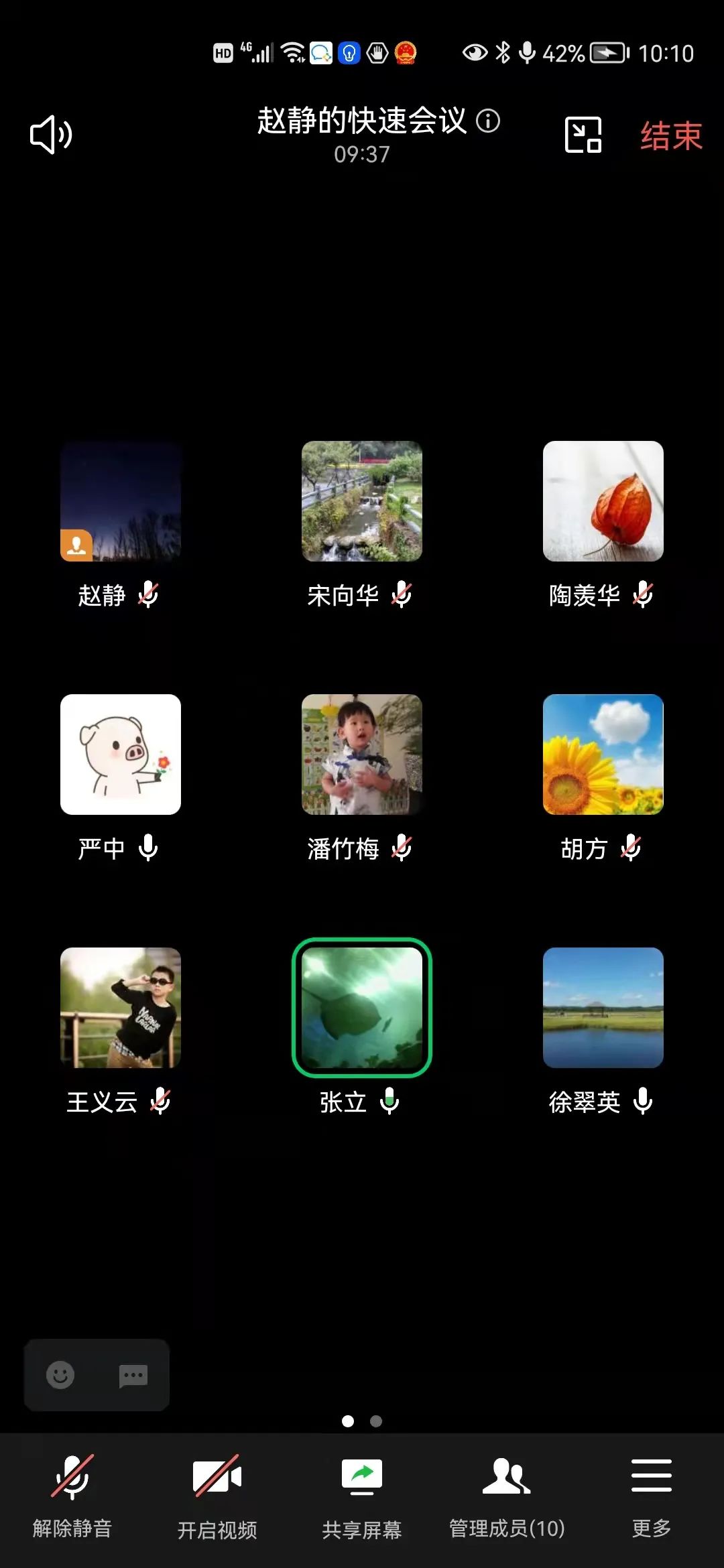The height and width of the screenshot is (1568, 724).
Task: Select participant 潘竹梅's avatar
Action: 362,755
